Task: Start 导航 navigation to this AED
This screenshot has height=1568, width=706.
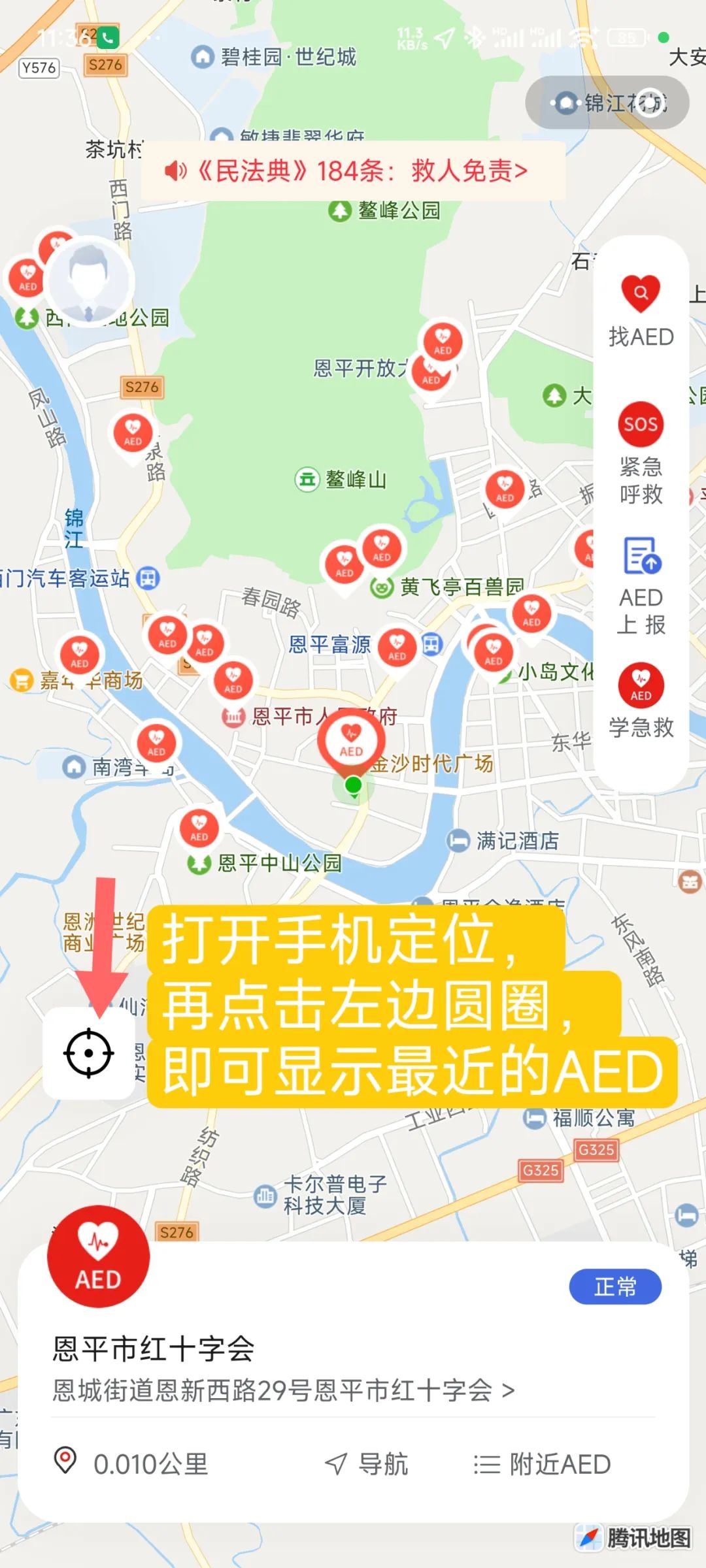Action: (x=367, y=1465)
